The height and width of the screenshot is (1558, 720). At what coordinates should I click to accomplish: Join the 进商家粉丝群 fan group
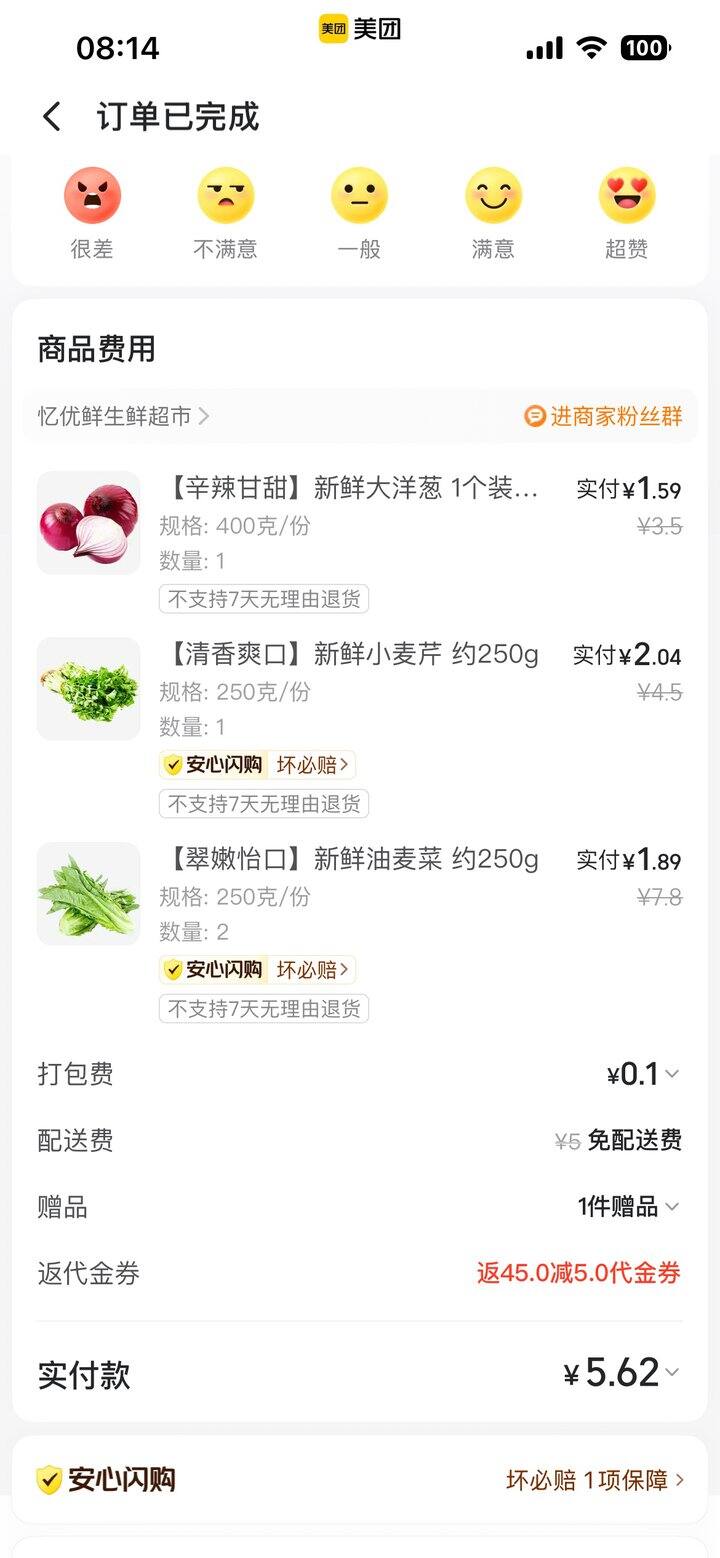coord(604,416)
